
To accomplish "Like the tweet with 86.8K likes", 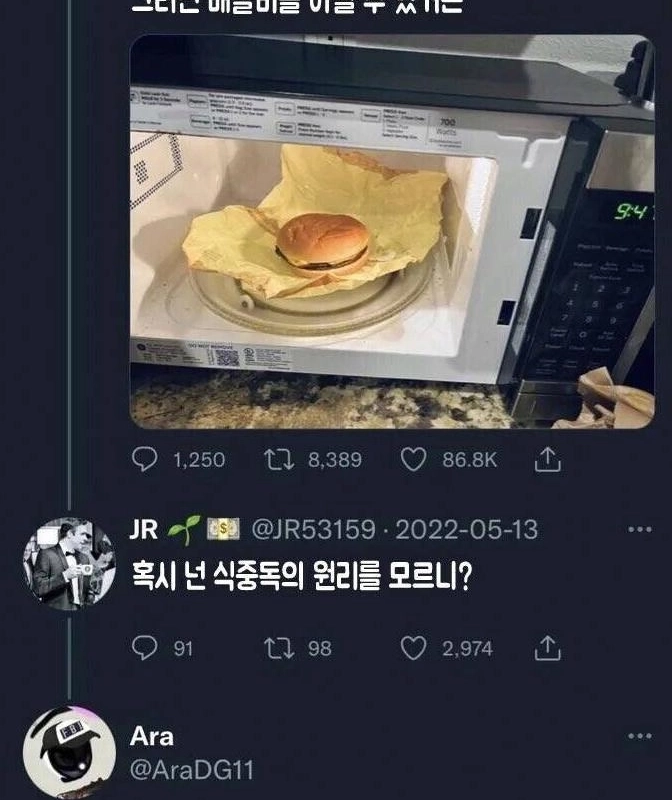I will click(x=413, y=459).
